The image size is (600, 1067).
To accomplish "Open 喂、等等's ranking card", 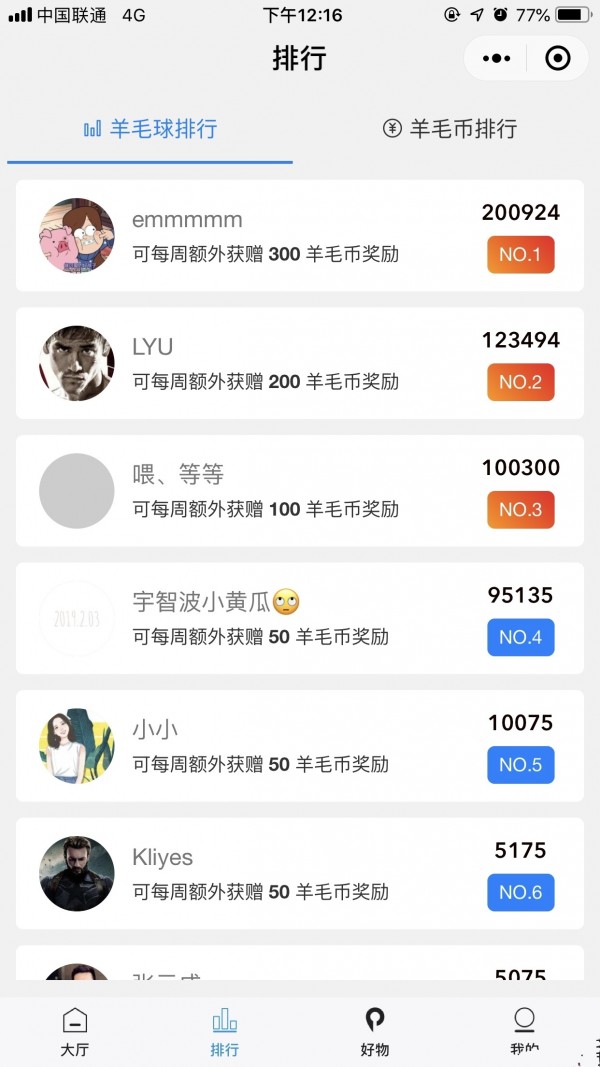I will tap(299, 491).
